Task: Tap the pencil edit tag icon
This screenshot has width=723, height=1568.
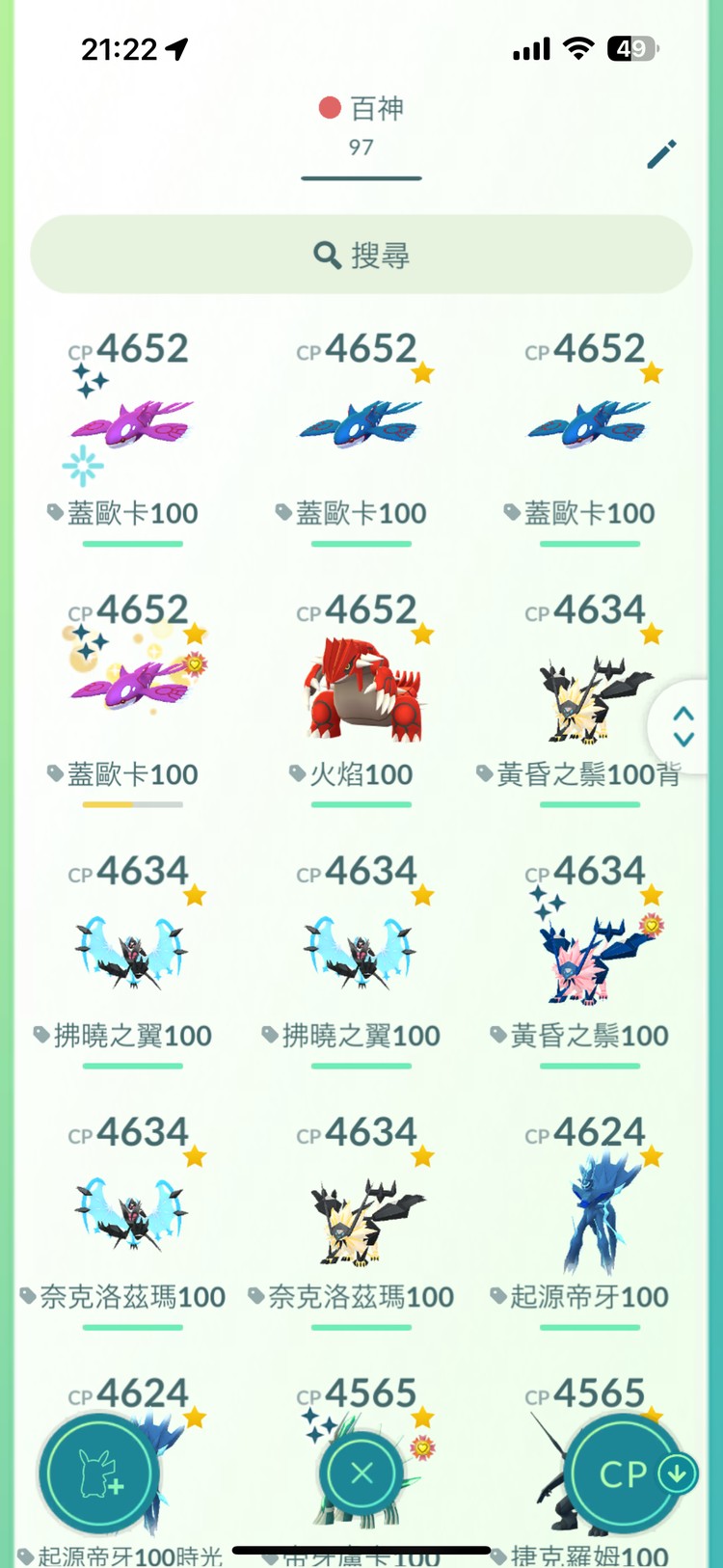Action: click(661, 154)
